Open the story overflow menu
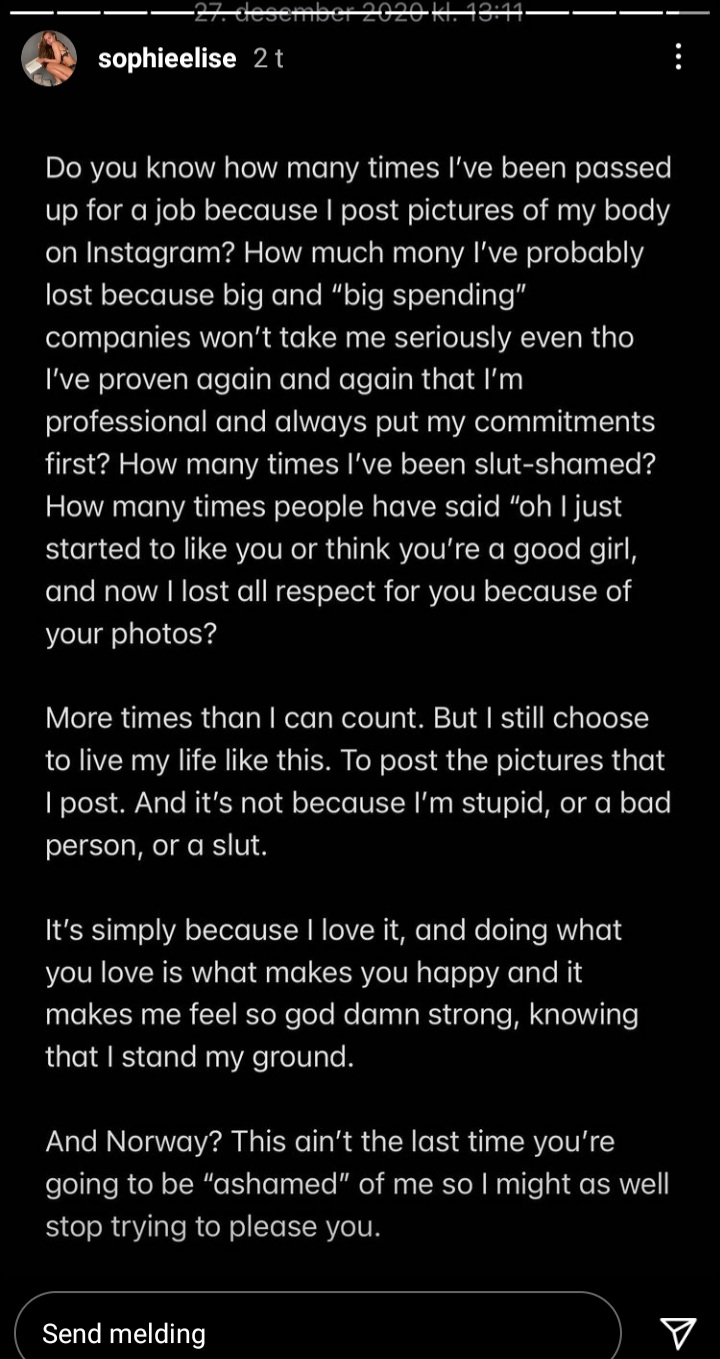 679,57
